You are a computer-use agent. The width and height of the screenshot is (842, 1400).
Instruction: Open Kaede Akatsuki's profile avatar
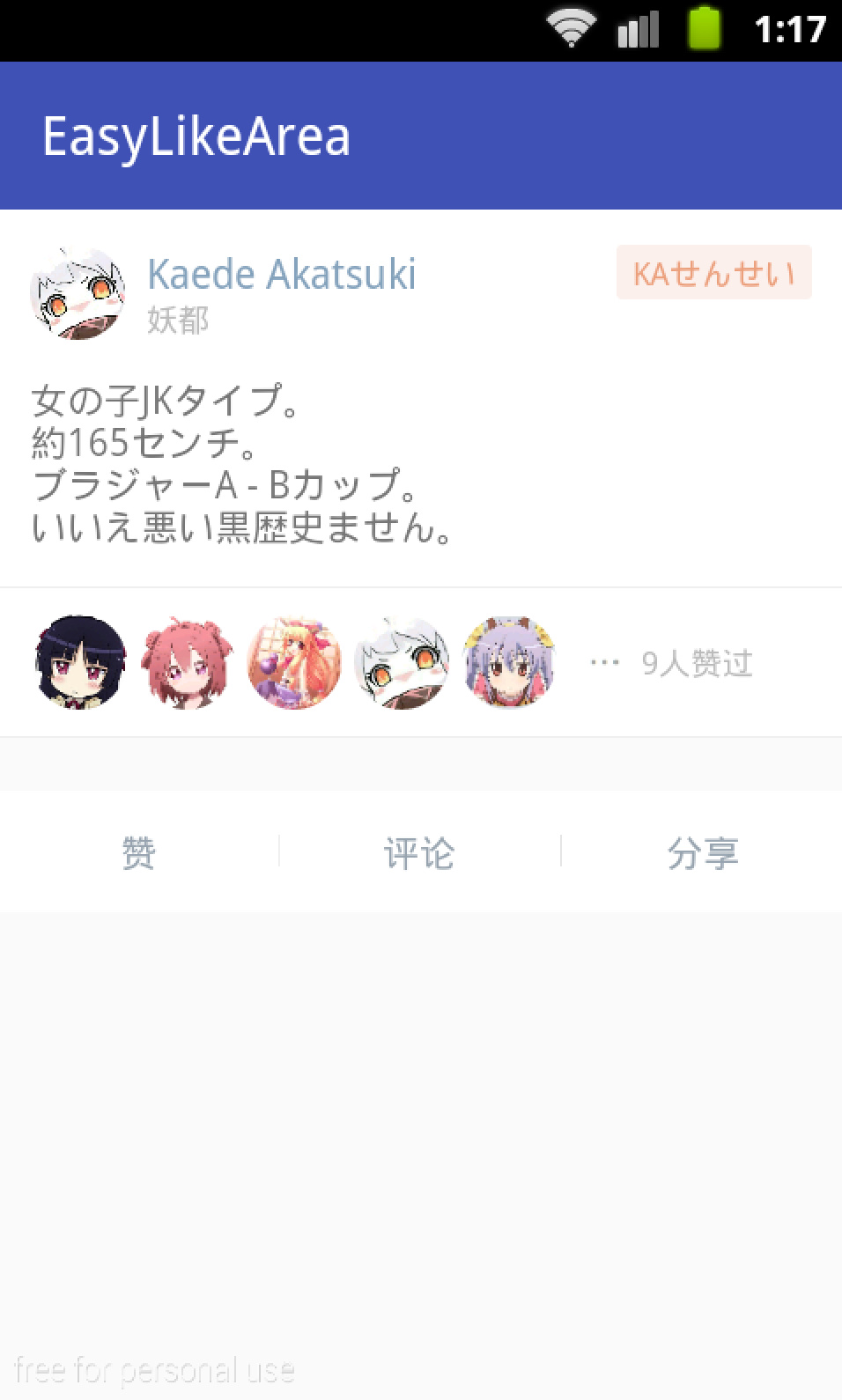tap(78, 293)
